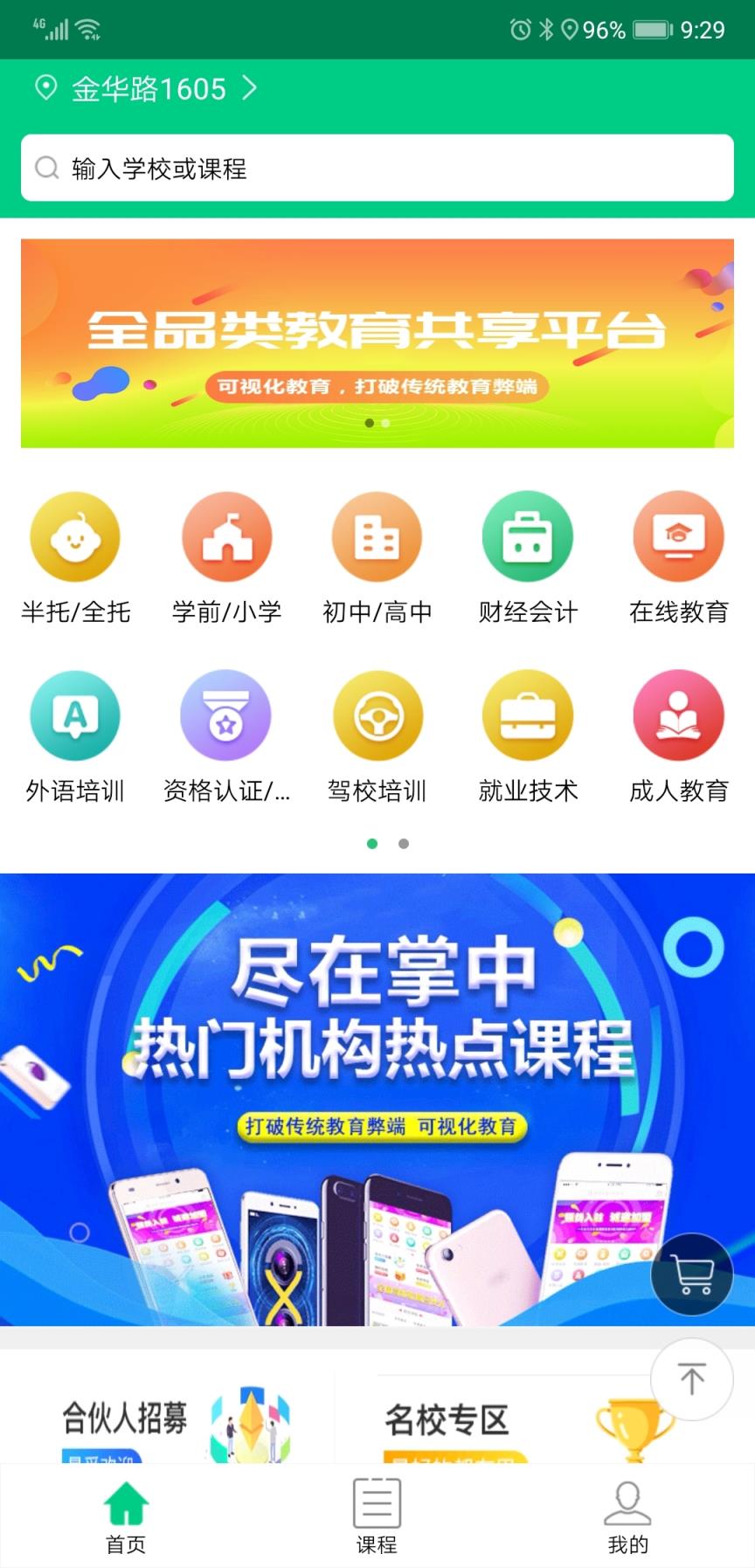Tap the 财经会计 briefcase icon
Image resolution: width=755 pixels, height=1568 pixels.
coord(529,536)
